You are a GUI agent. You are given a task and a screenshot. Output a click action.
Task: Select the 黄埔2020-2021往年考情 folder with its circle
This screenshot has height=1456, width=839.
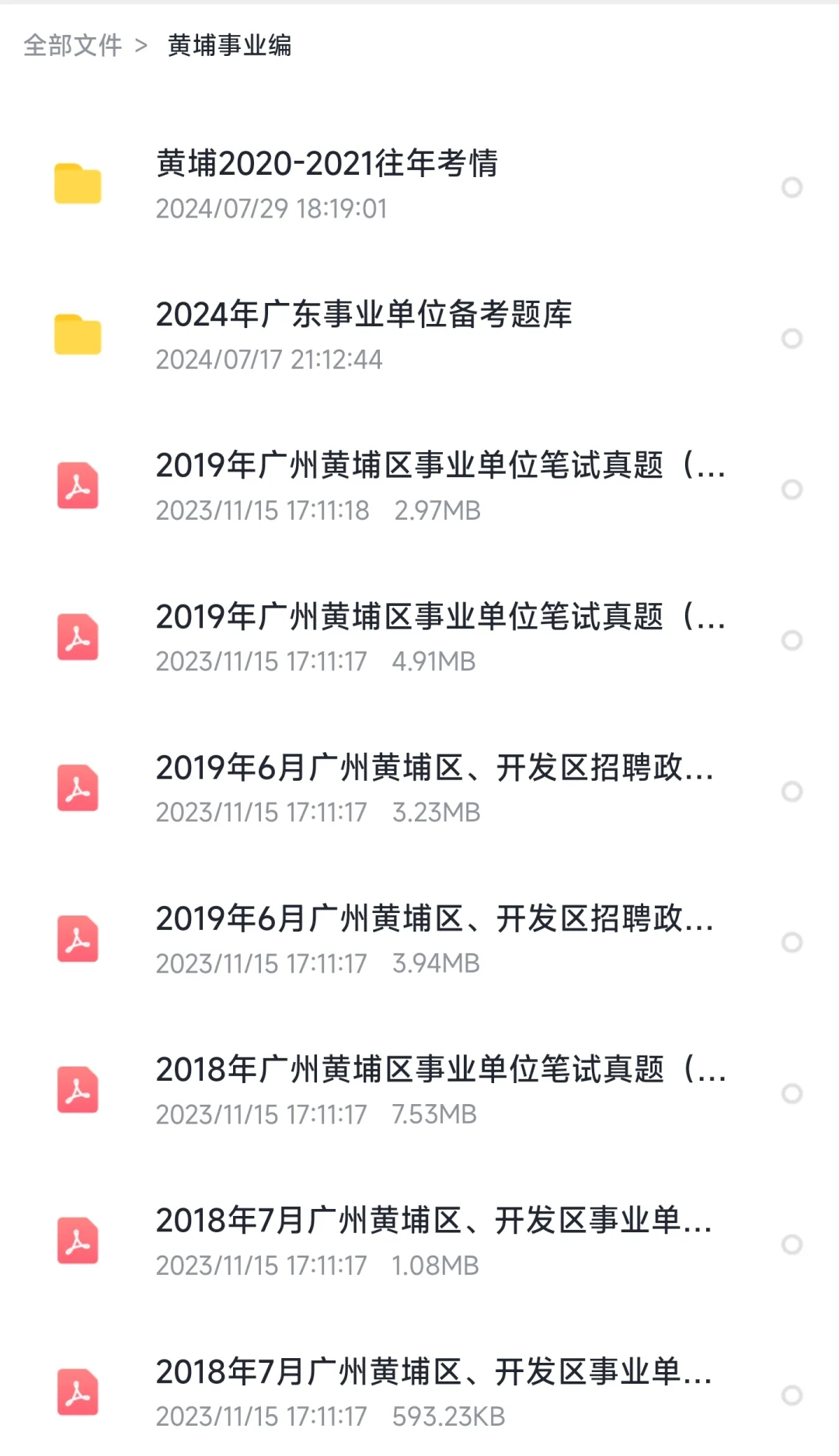click(x=792, y=187)
